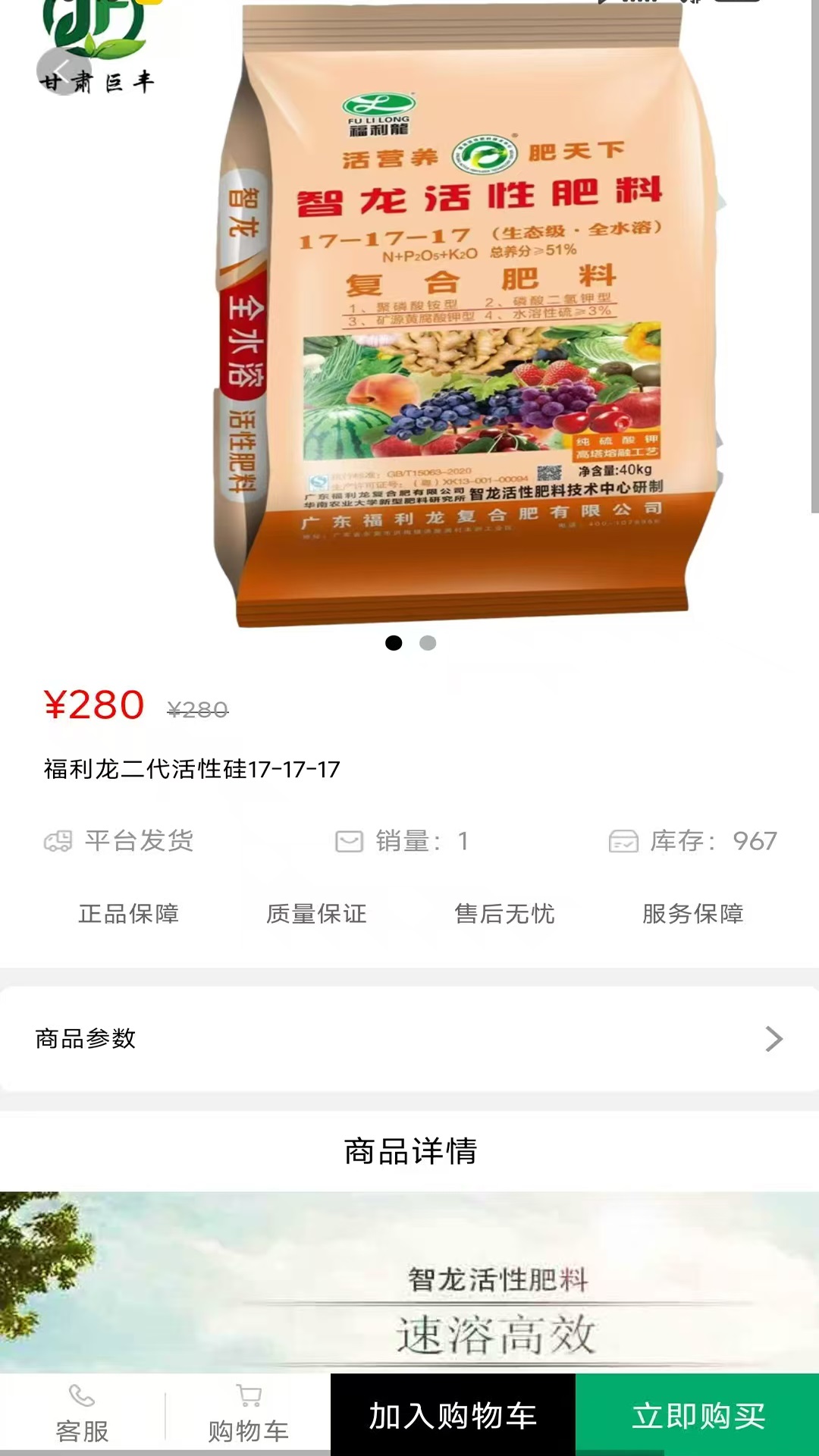This screenshot has height=1456, width=819.
Task: Click the 质量保证 quality badge
Action: click(318, 915)
